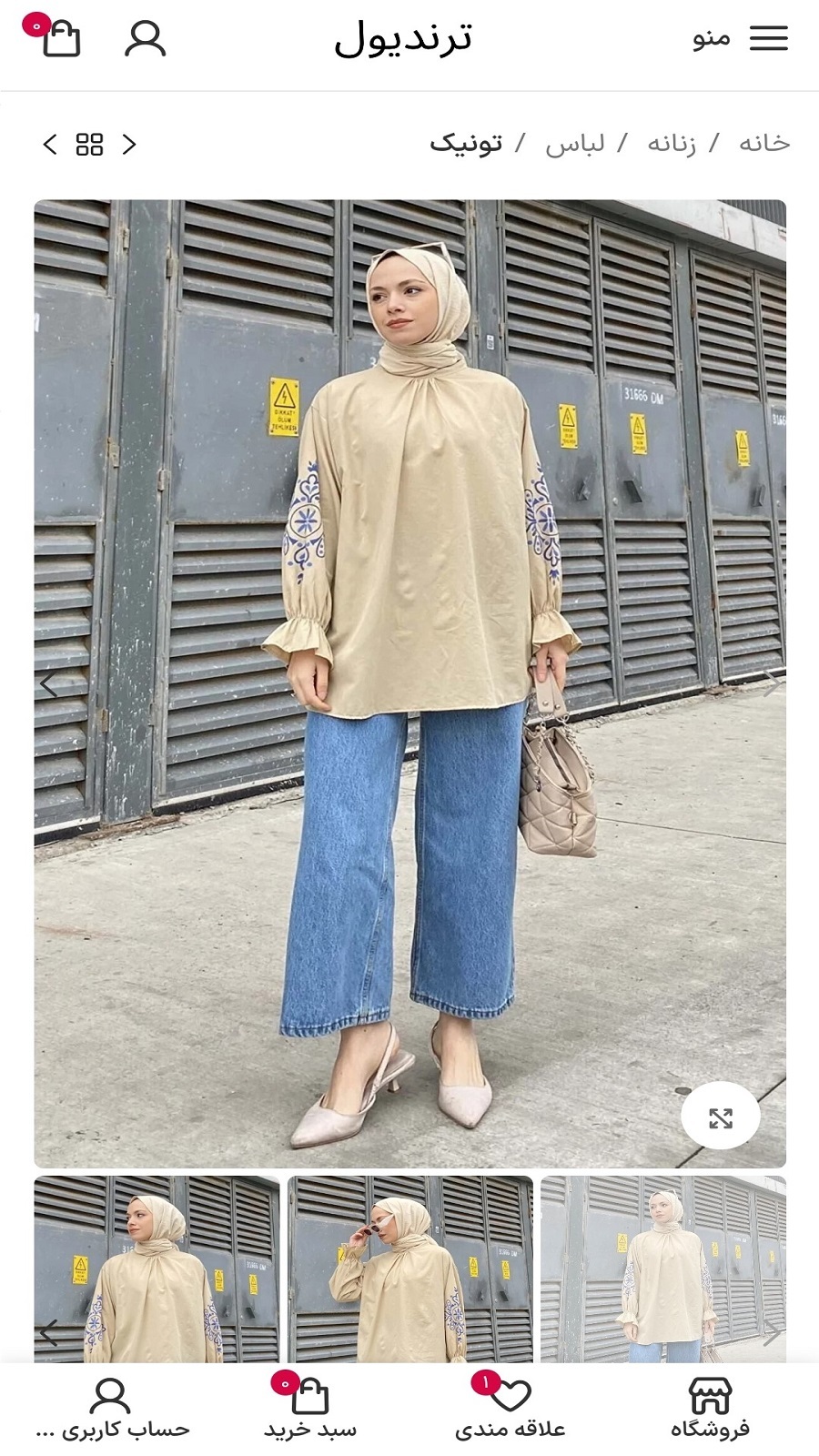Select thumbnail of model holding sunglasses
This screenshot has height=1456, width=819.
pos(409,1269)
